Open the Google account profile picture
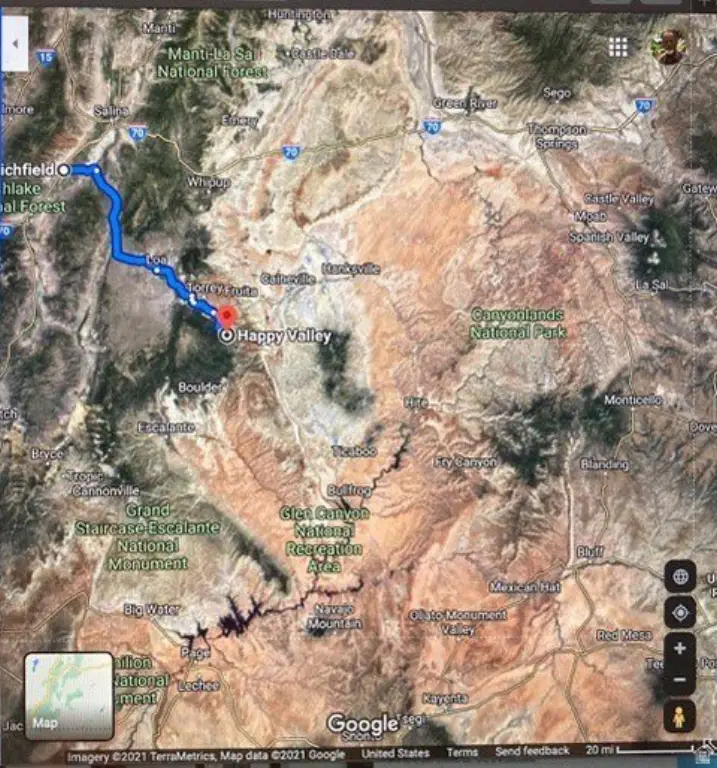This screenshot has width=717, height=768. (668, 46)
